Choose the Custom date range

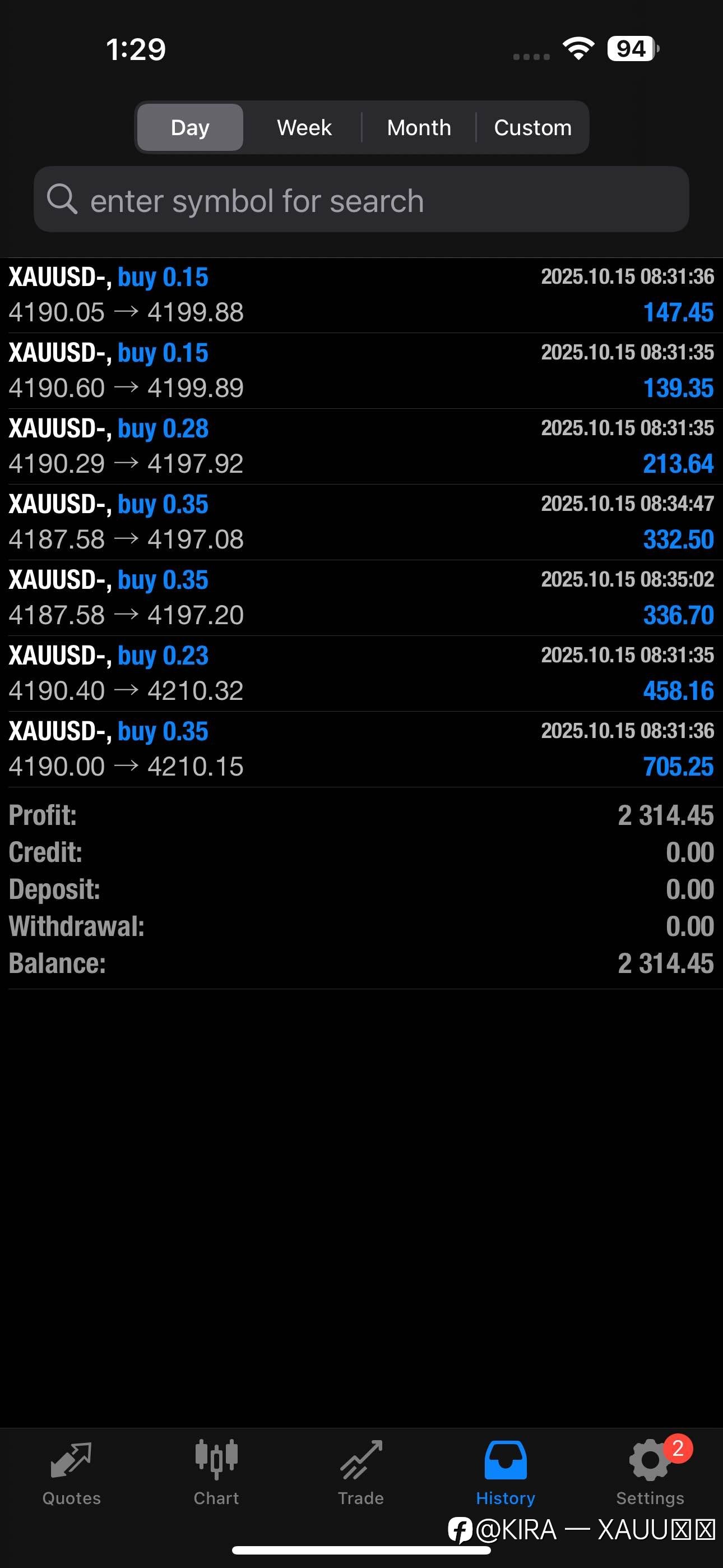(x=532, y=127)
